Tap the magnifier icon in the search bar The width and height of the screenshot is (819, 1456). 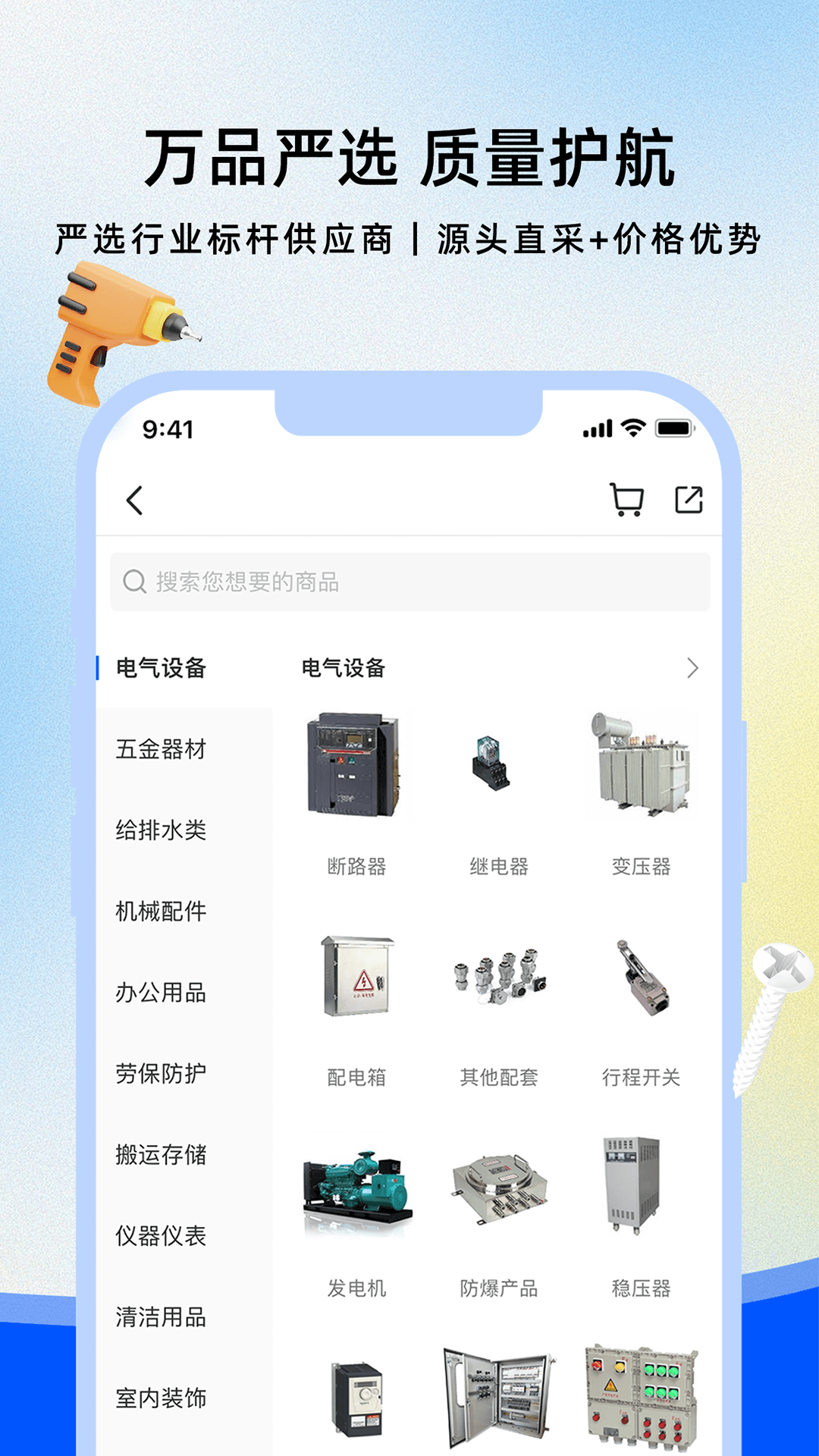[133, 582]
